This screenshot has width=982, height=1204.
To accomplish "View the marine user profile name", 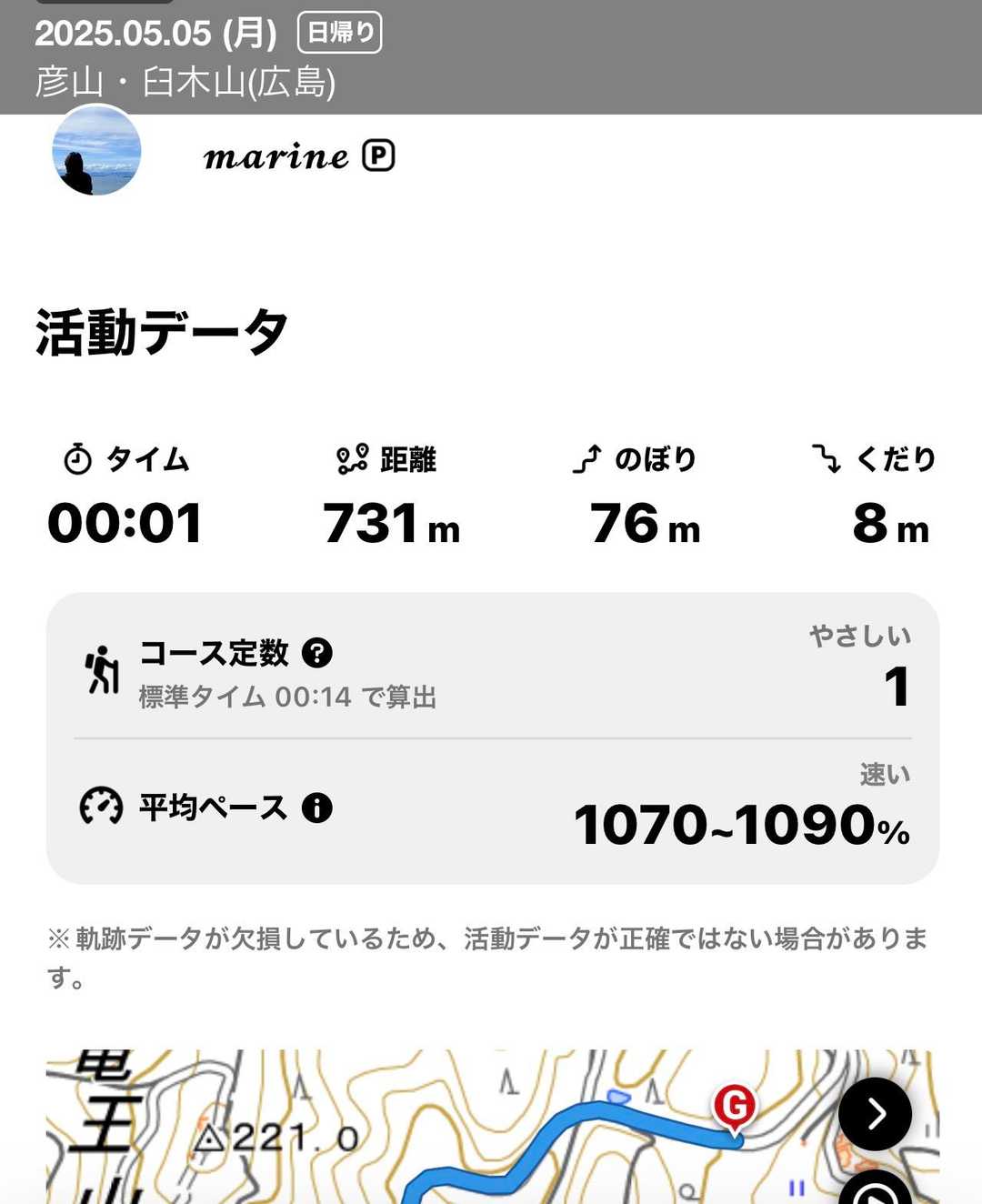I will click(x=276, y=156).
